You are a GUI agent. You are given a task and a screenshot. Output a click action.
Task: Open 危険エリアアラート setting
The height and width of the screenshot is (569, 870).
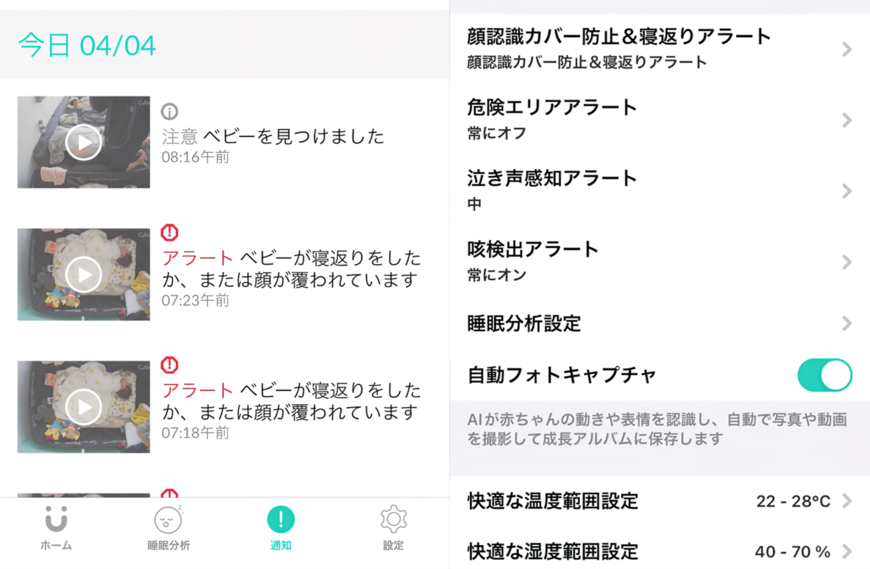click(x=658, y=119)
